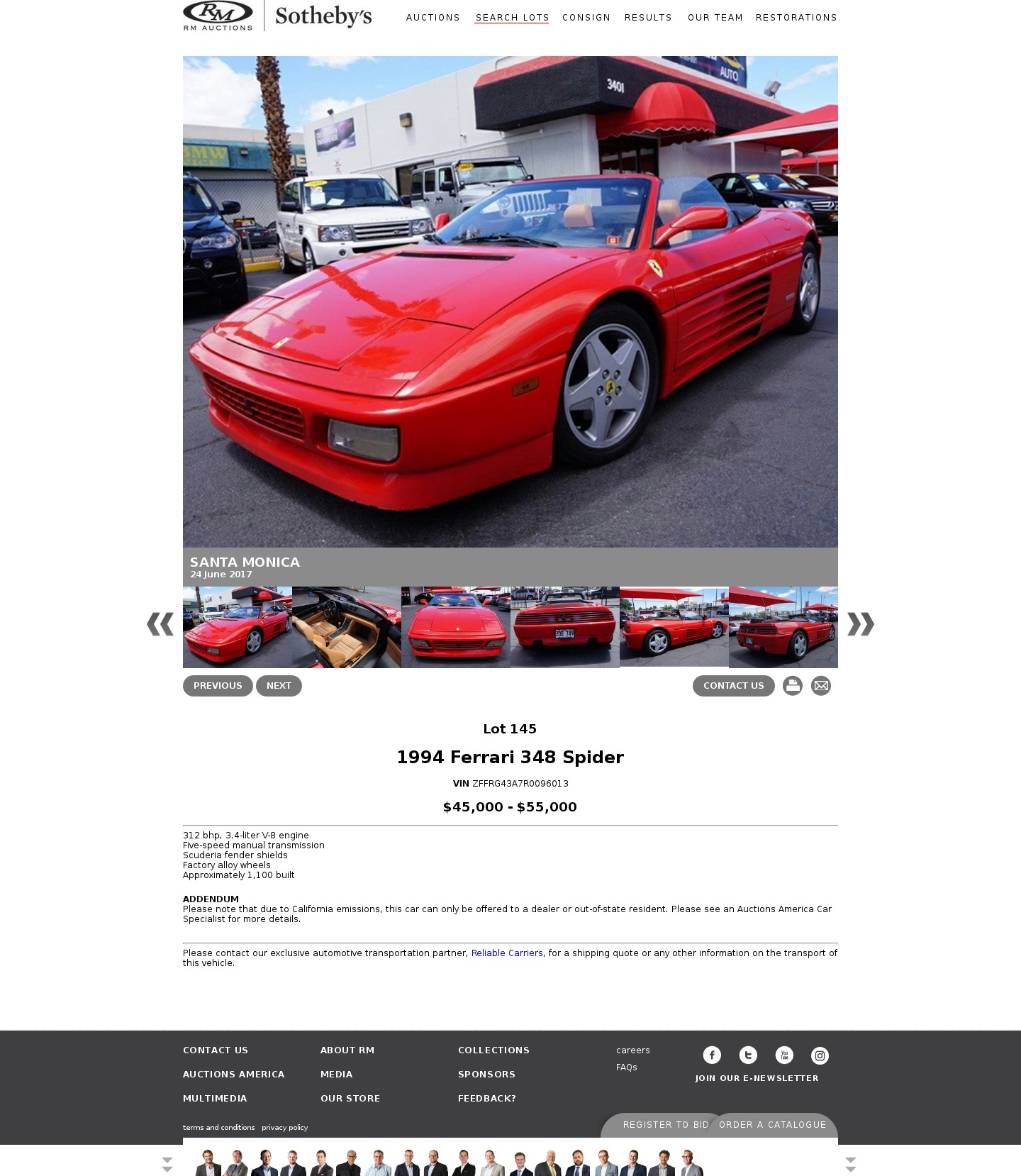The image size is (1021, 1176).
Task: Go to the previous lot
Action: (218, 686)
